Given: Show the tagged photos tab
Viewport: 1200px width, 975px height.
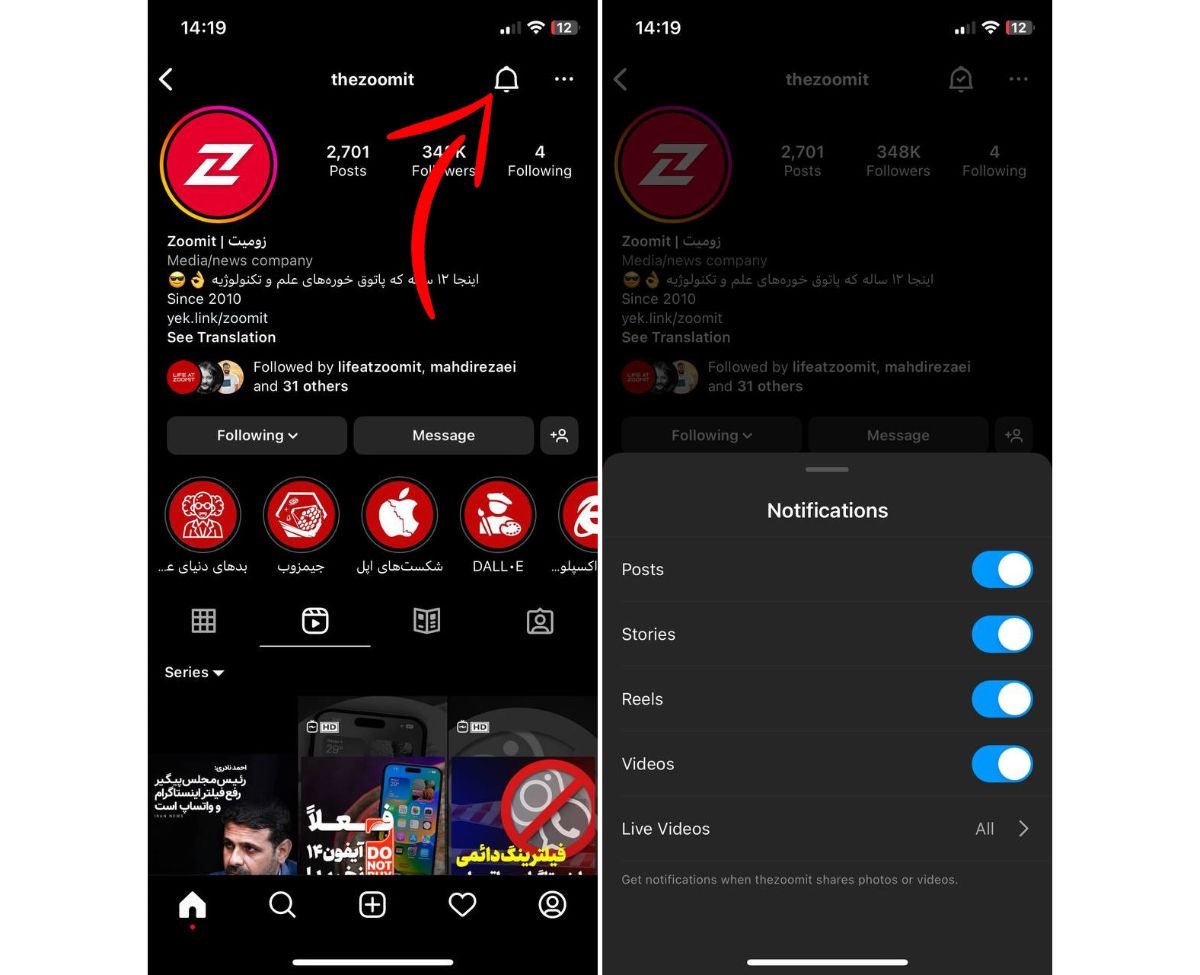Looking at the screenshot, I should (540, 621).
